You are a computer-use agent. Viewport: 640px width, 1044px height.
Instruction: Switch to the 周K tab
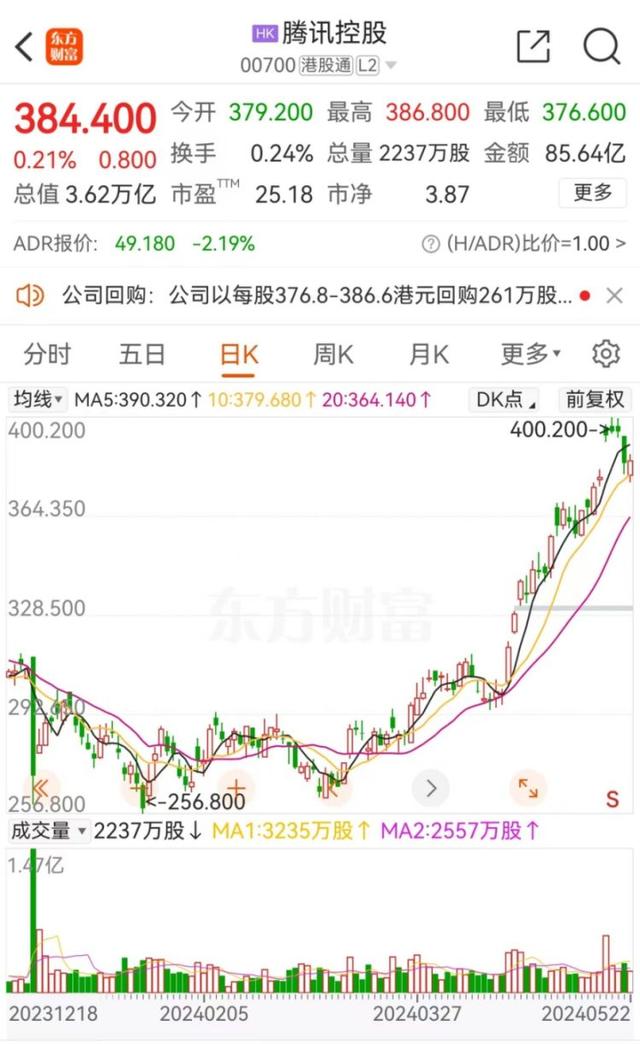coord(333,354)
